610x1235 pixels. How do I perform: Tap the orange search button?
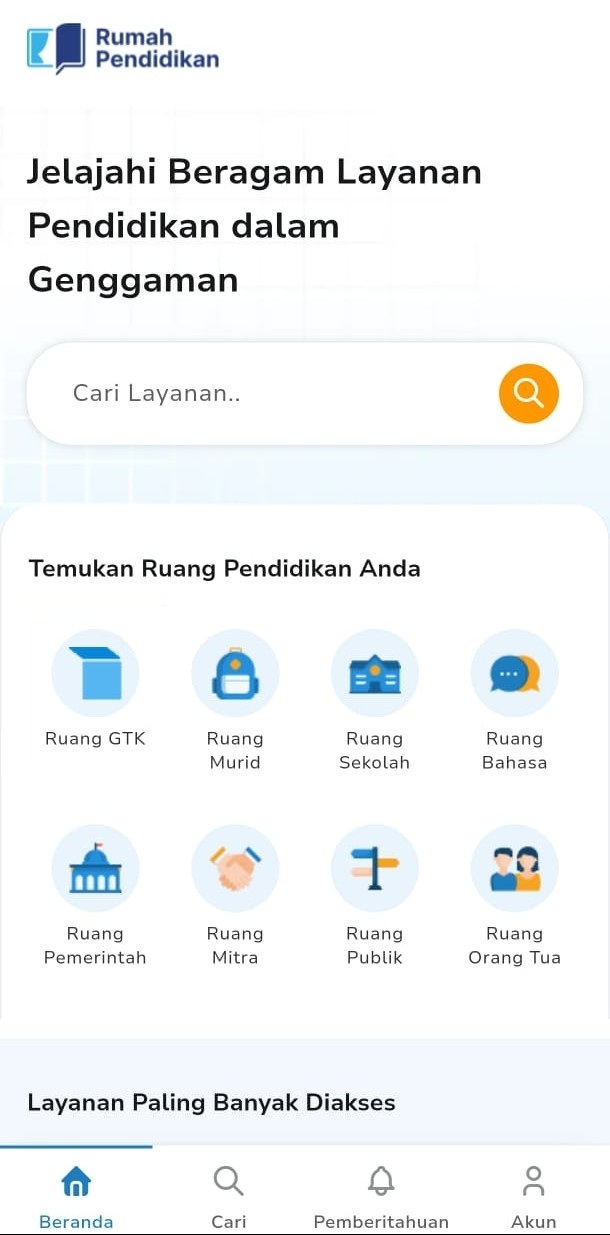tap(528, 393)
